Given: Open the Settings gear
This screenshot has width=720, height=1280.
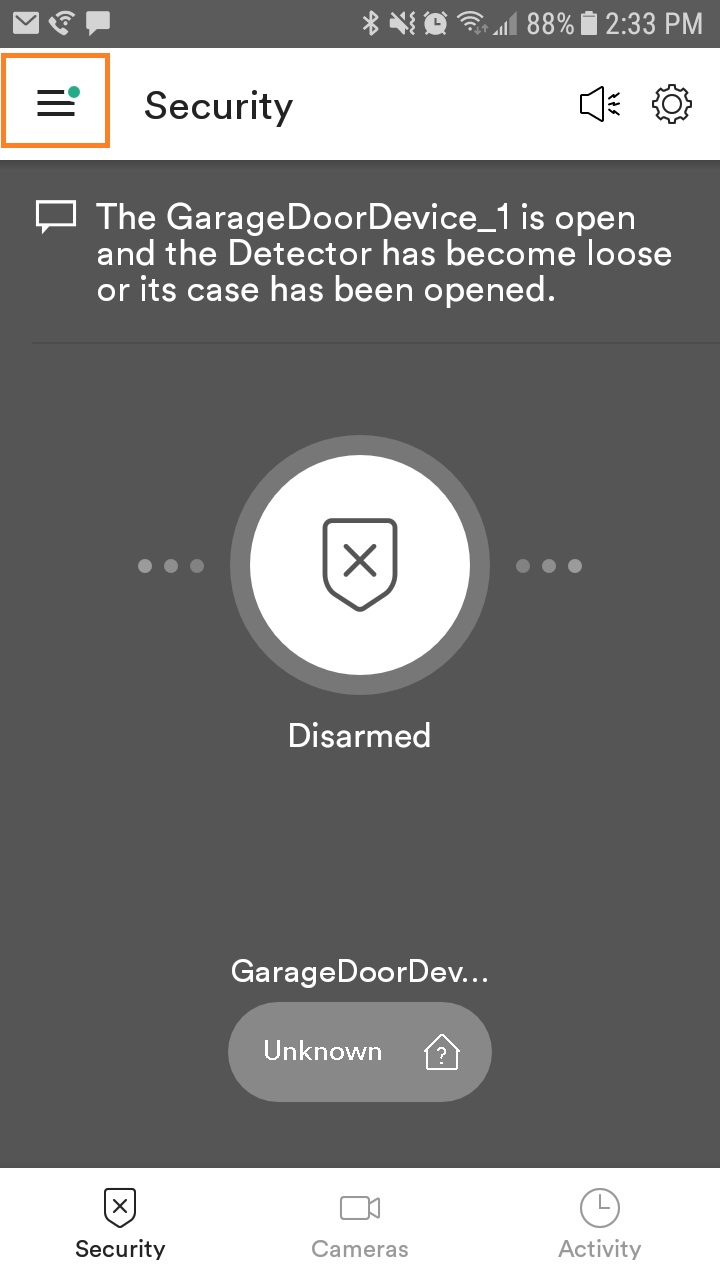Looking at the screenshot, I should [x=671, y=103].
